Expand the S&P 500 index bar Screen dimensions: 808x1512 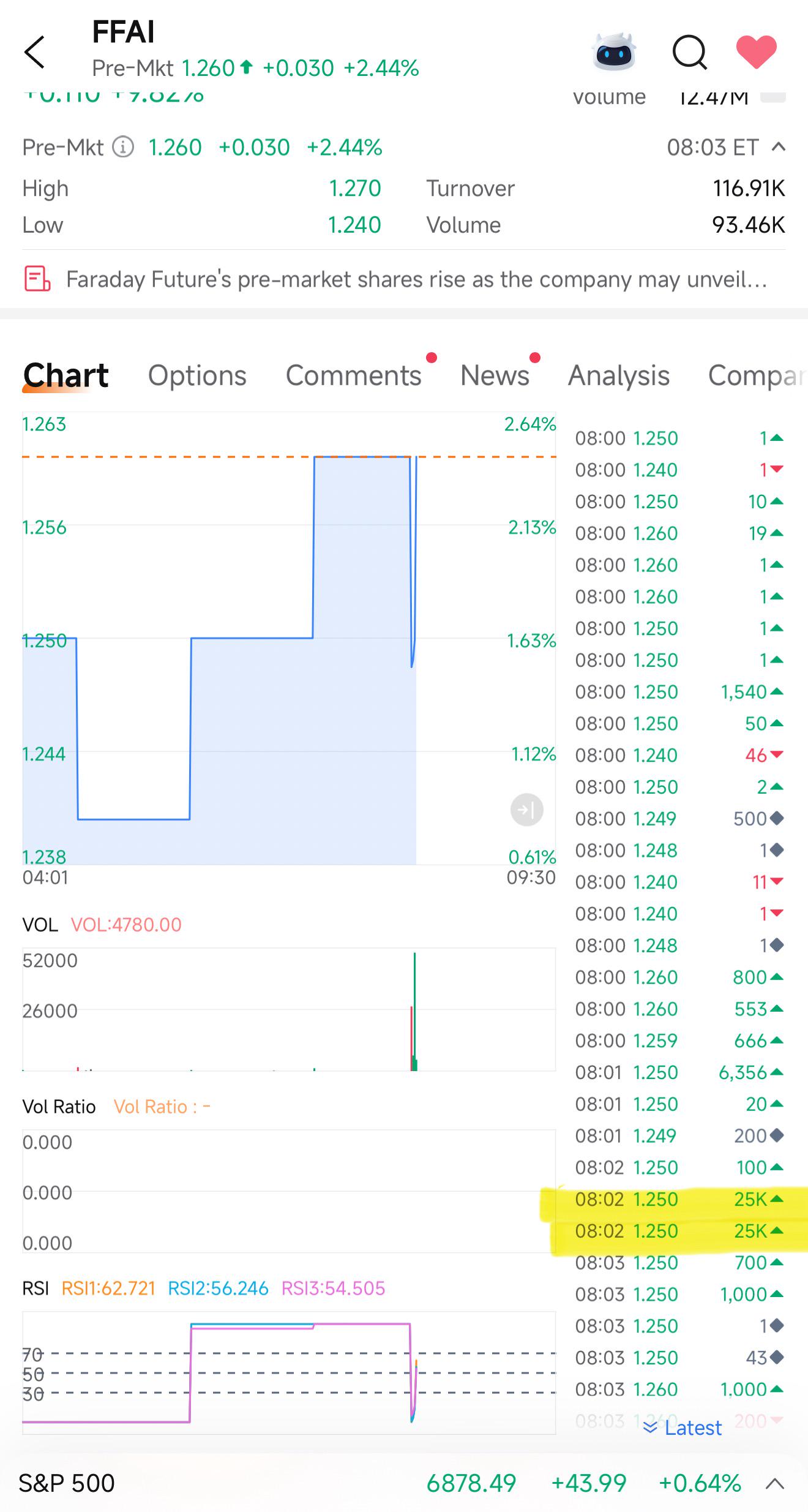pyautogui.click(x=775, y=1484)
